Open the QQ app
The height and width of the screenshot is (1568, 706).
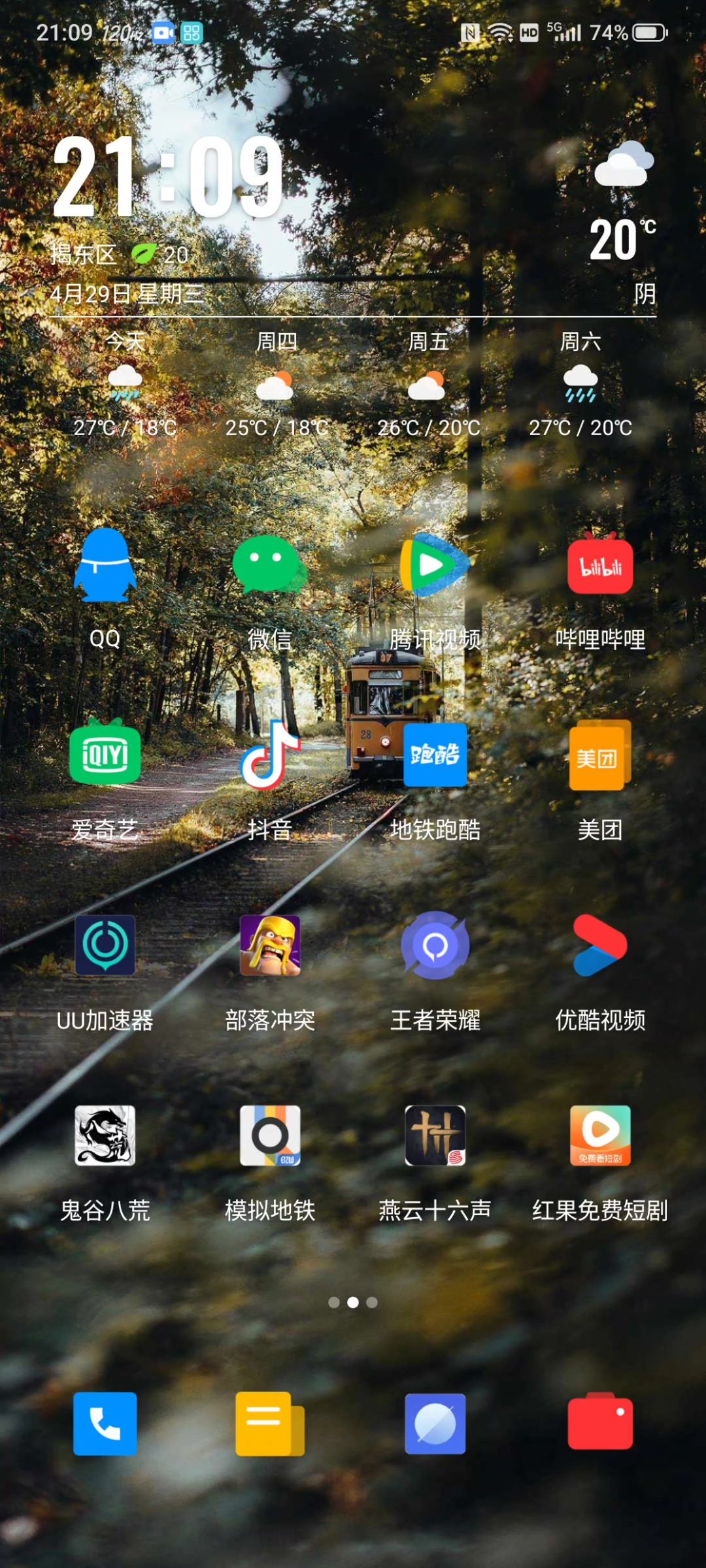click(x=105, y=566)
